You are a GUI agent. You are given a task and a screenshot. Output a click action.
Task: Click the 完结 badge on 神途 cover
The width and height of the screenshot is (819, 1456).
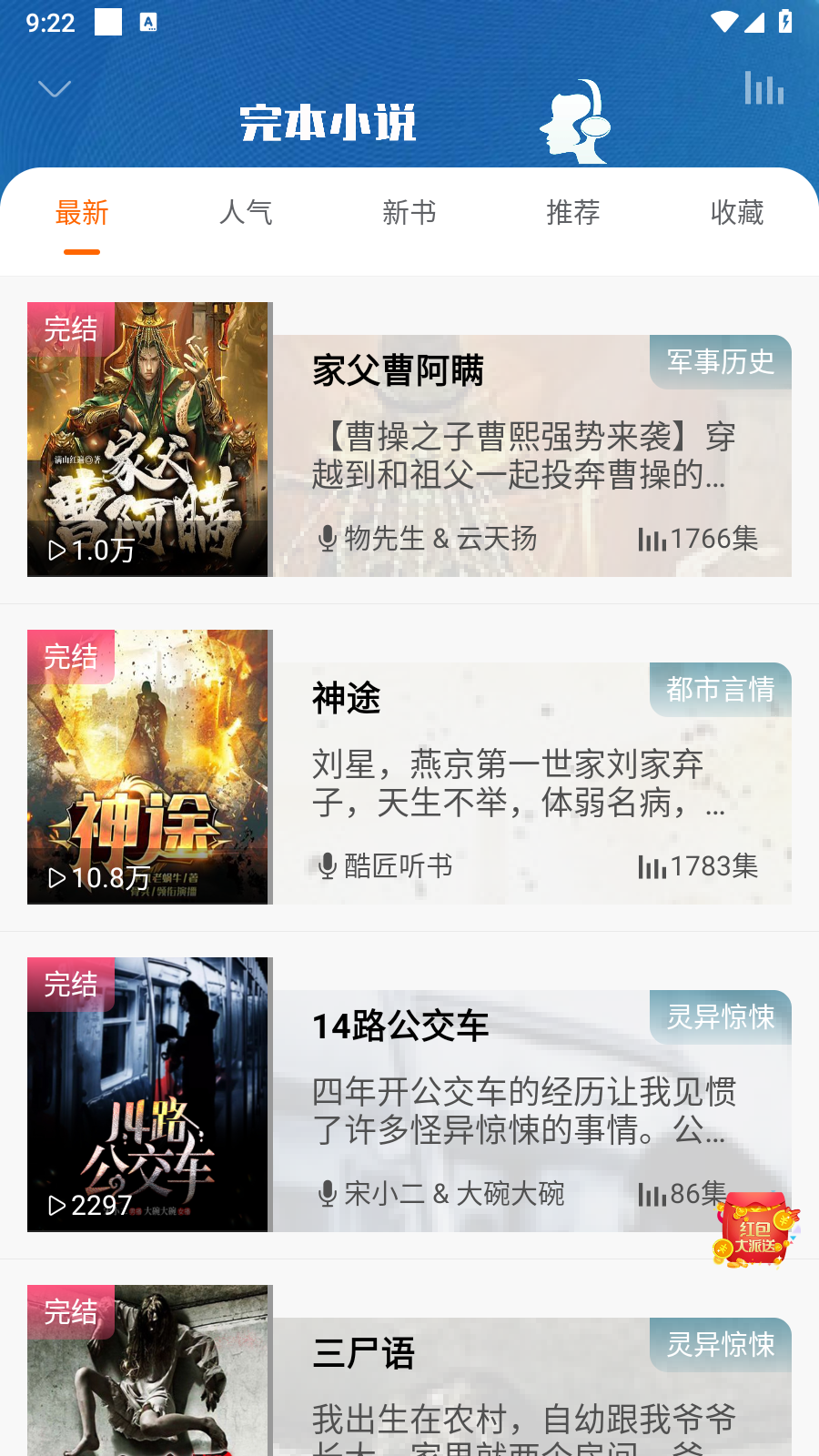coord(70,659)
